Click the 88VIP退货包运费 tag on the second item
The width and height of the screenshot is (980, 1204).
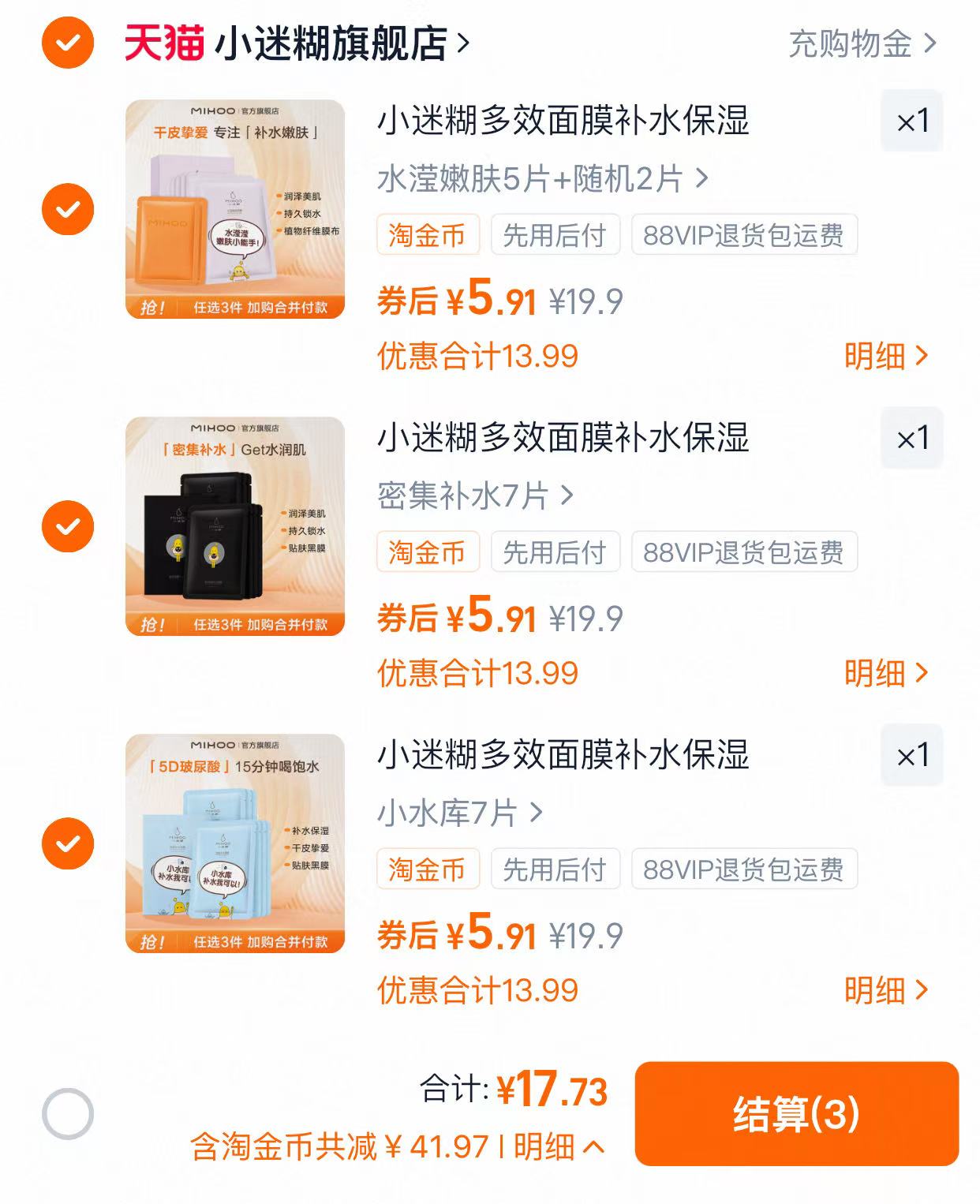(x=741, y=552)
